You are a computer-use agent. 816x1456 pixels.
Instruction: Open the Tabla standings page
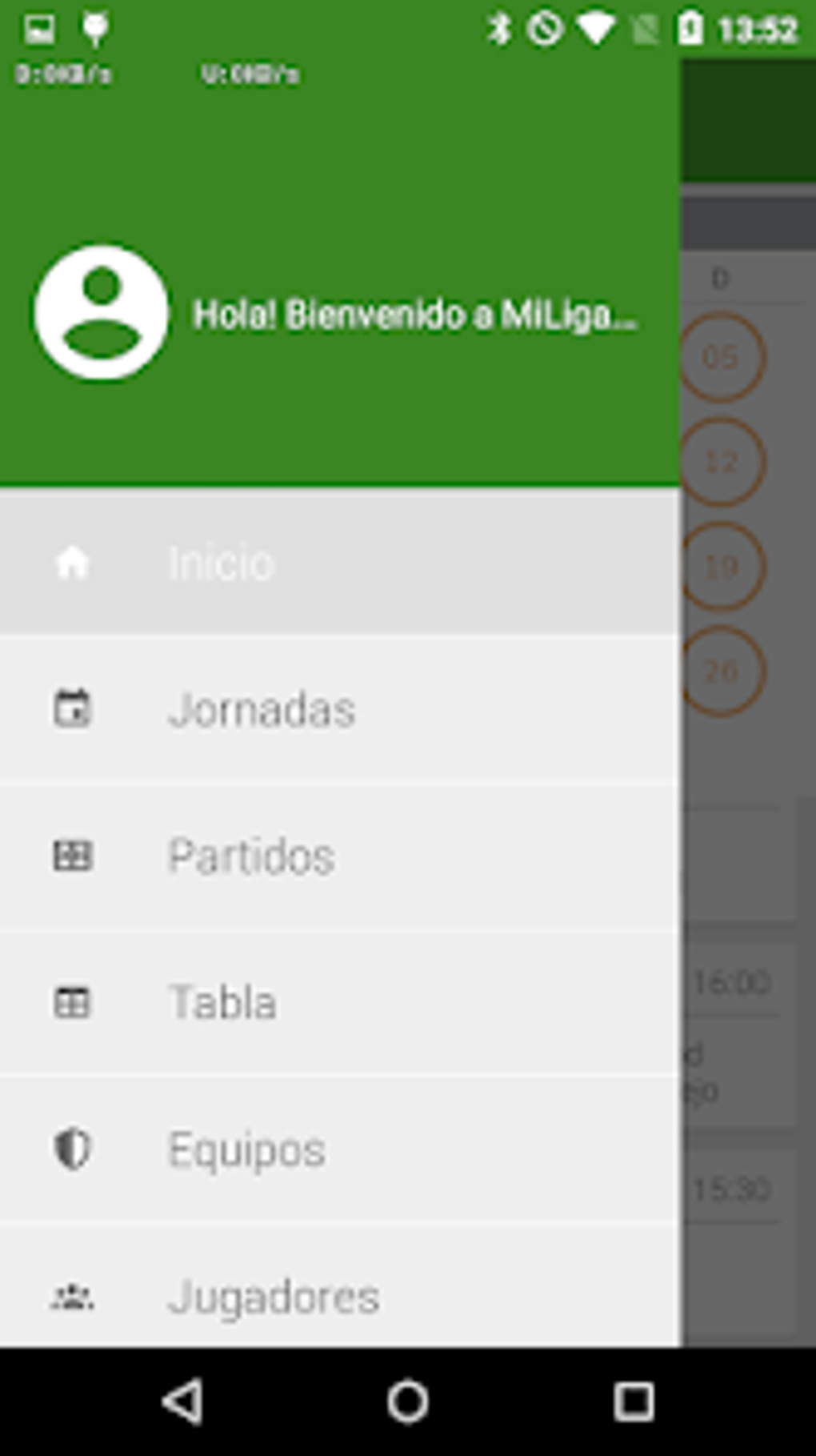(x=340, y=1002)
